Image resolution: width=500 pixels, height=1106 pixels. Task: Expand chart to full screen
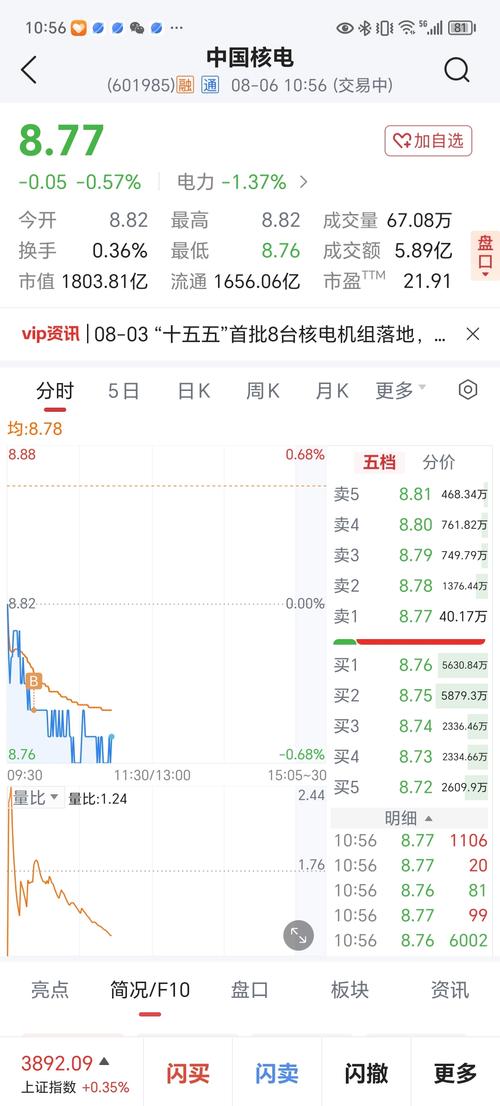(298, 935)
